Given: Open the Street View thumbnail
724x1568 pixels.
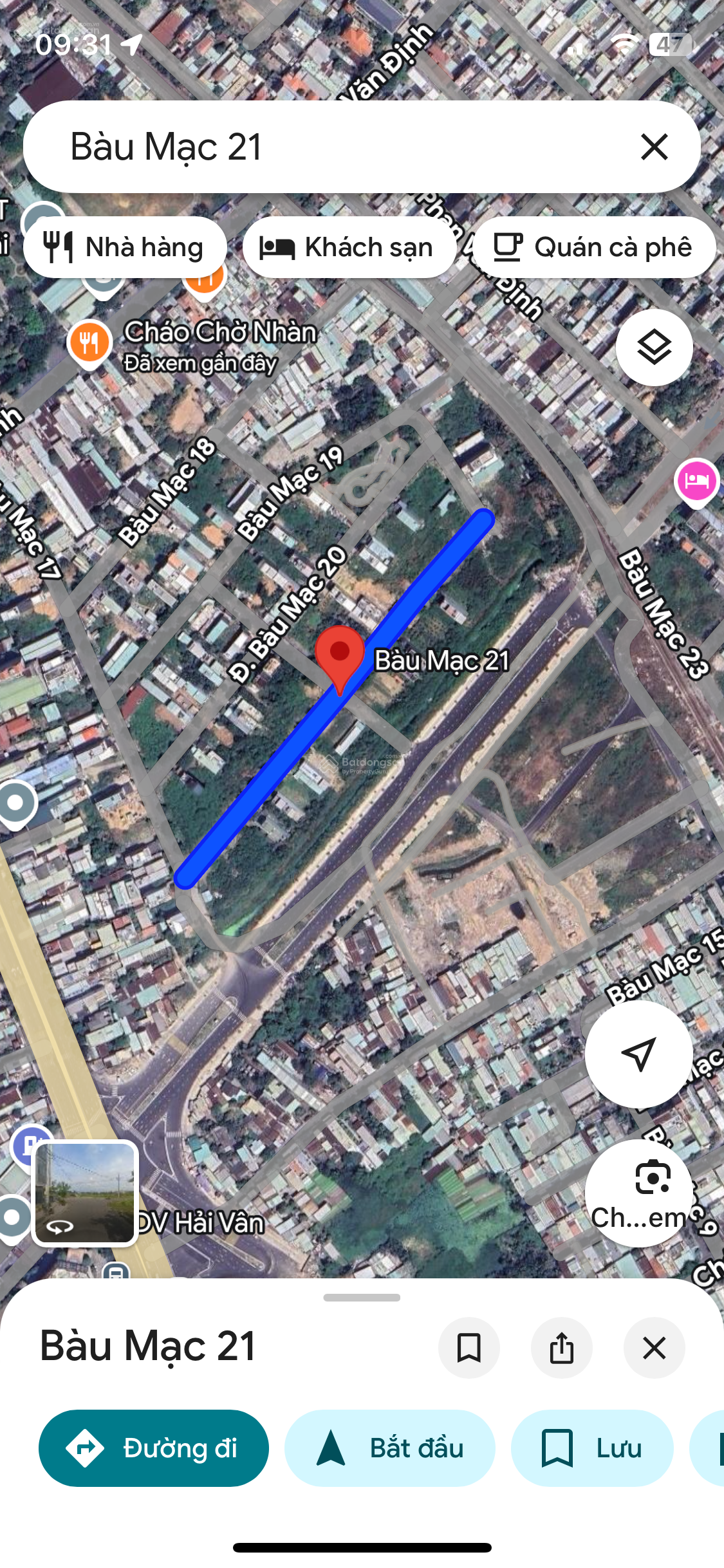Looking at the screenshot, I should (x=85, y=1192).
